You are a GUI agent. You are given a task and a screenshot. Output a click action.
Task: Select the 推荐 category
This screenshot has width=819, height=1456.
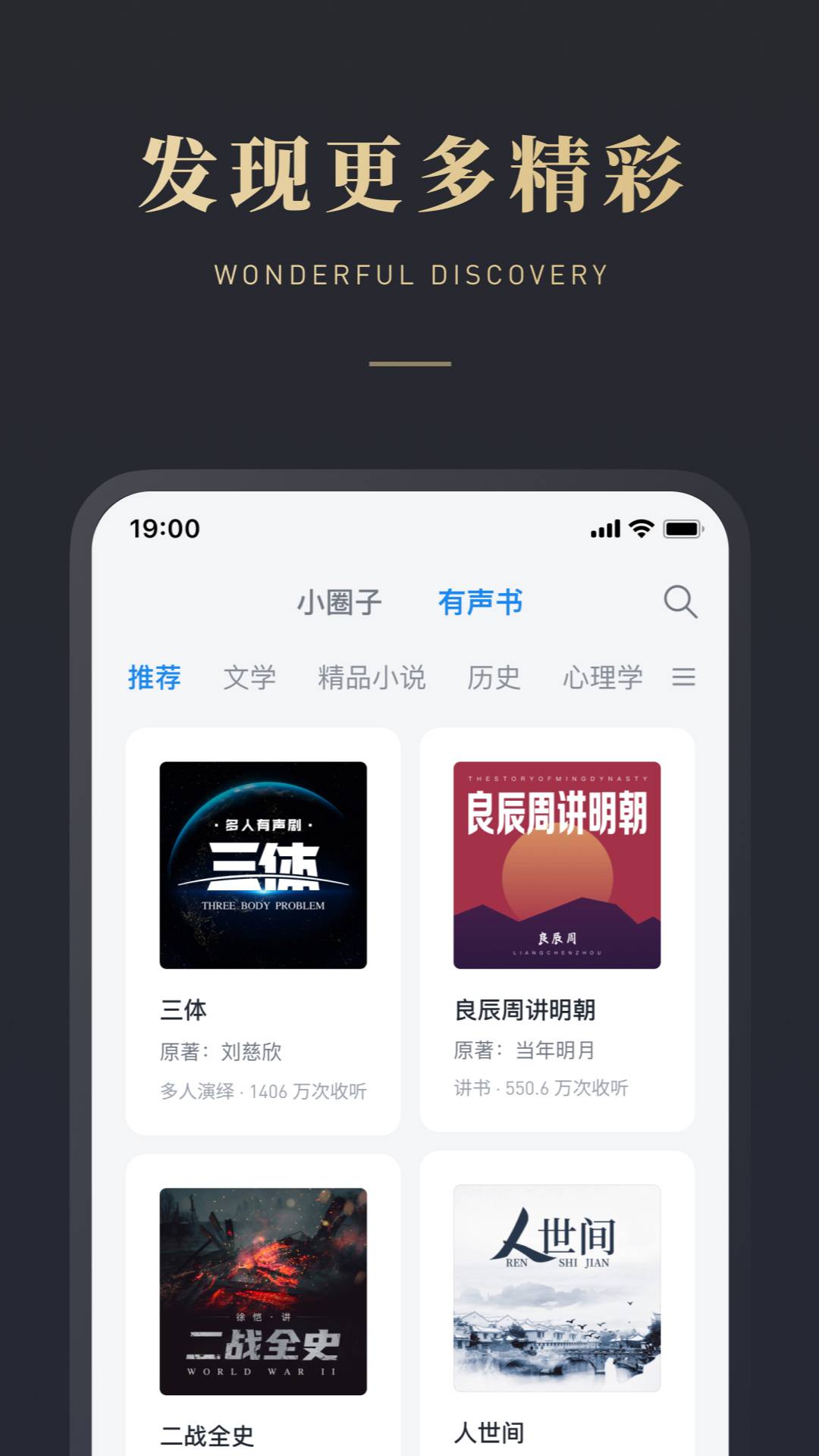[154, 679]
